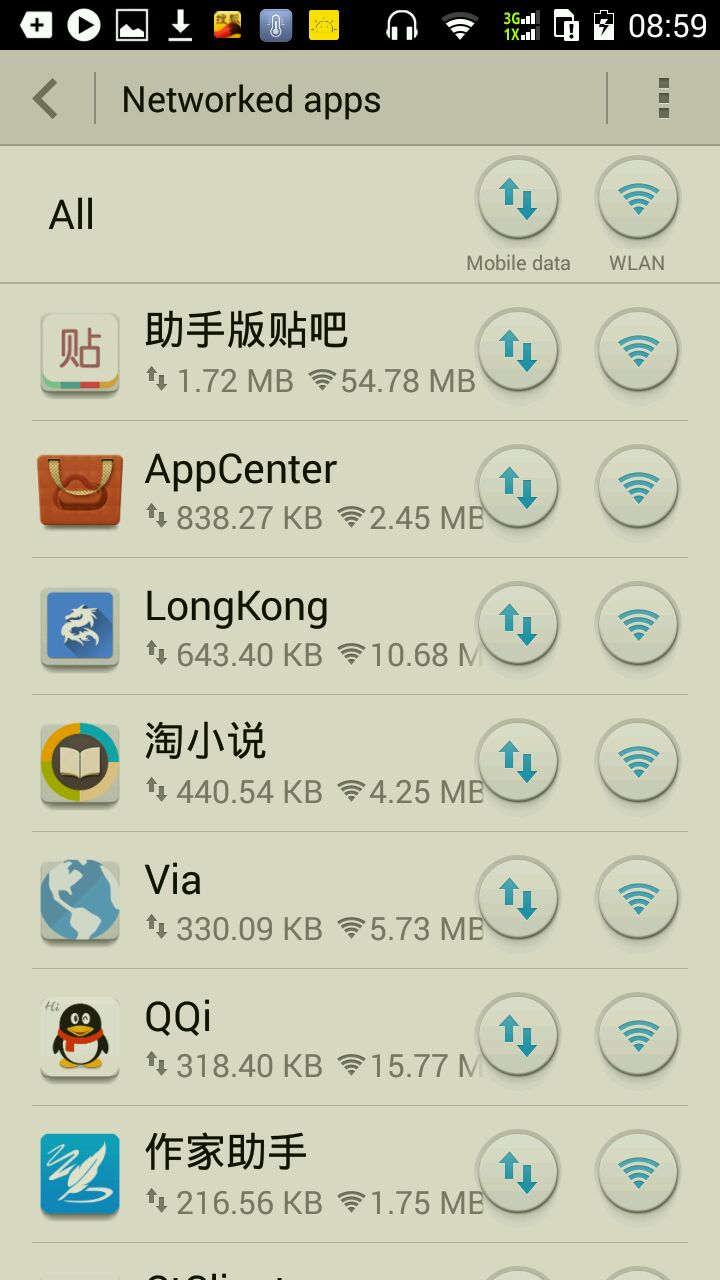Toggle WLAN access for 淘小说
Viewport: 720px width, 1280px height.
point(638,762)
